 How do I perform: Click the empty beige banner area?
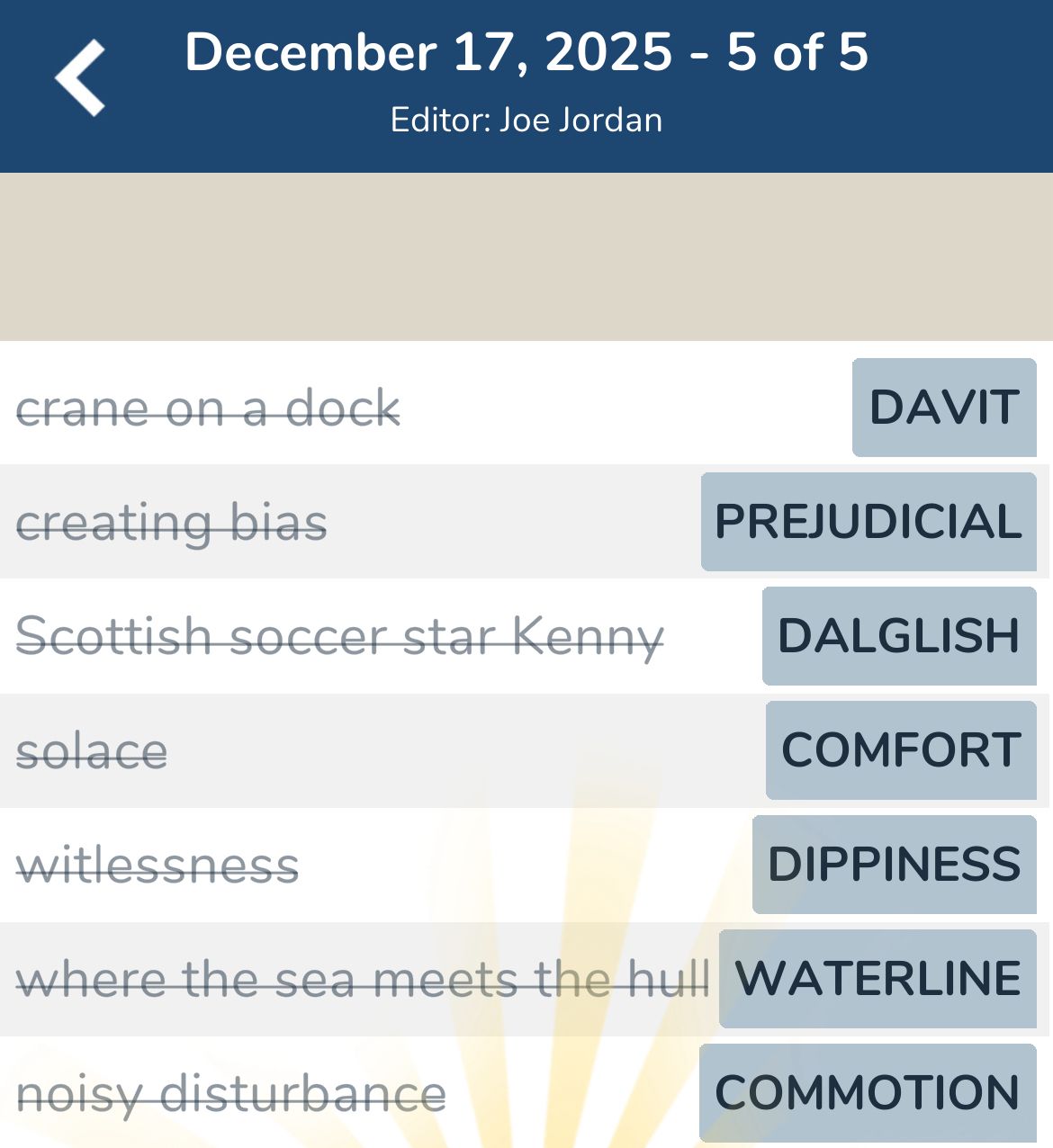coord(526,256)
